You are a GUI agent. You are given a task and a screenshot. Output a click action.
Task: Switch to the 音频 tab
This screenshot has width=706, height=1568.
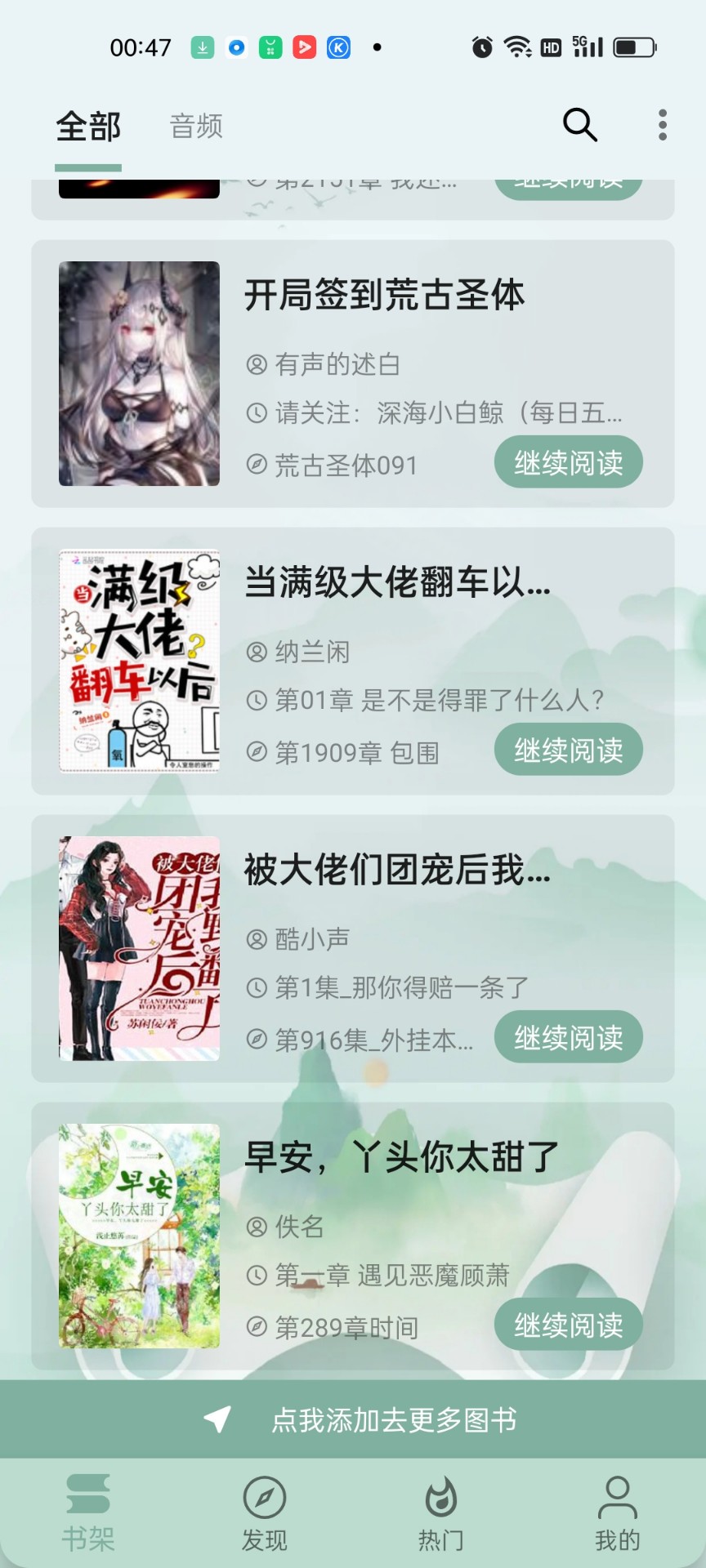pyautogui.click(x=195, y=126)
